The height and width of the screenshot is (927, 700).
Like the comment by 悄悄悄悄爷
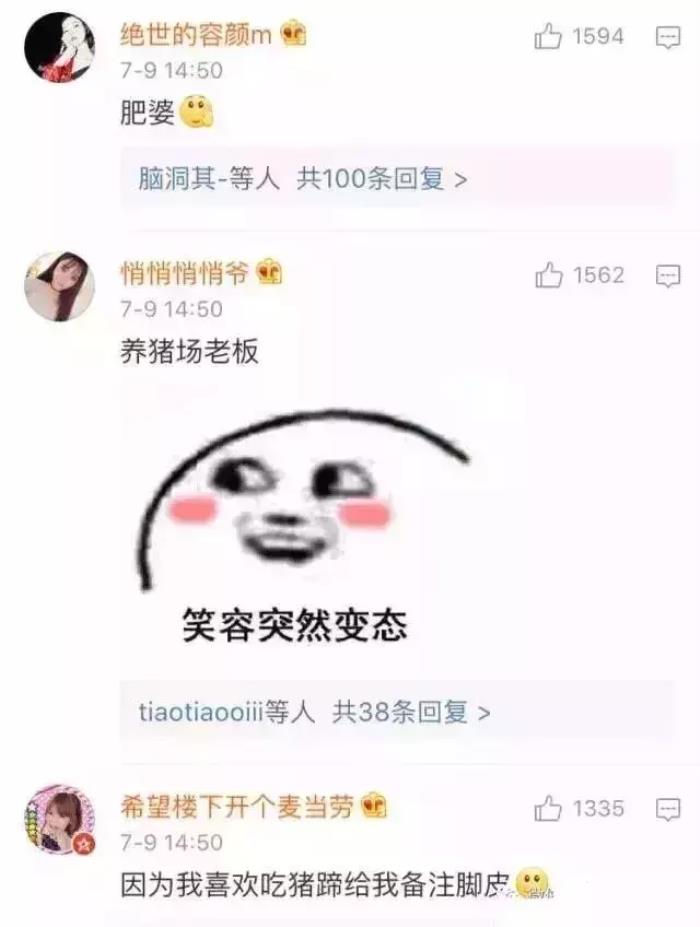549,276
